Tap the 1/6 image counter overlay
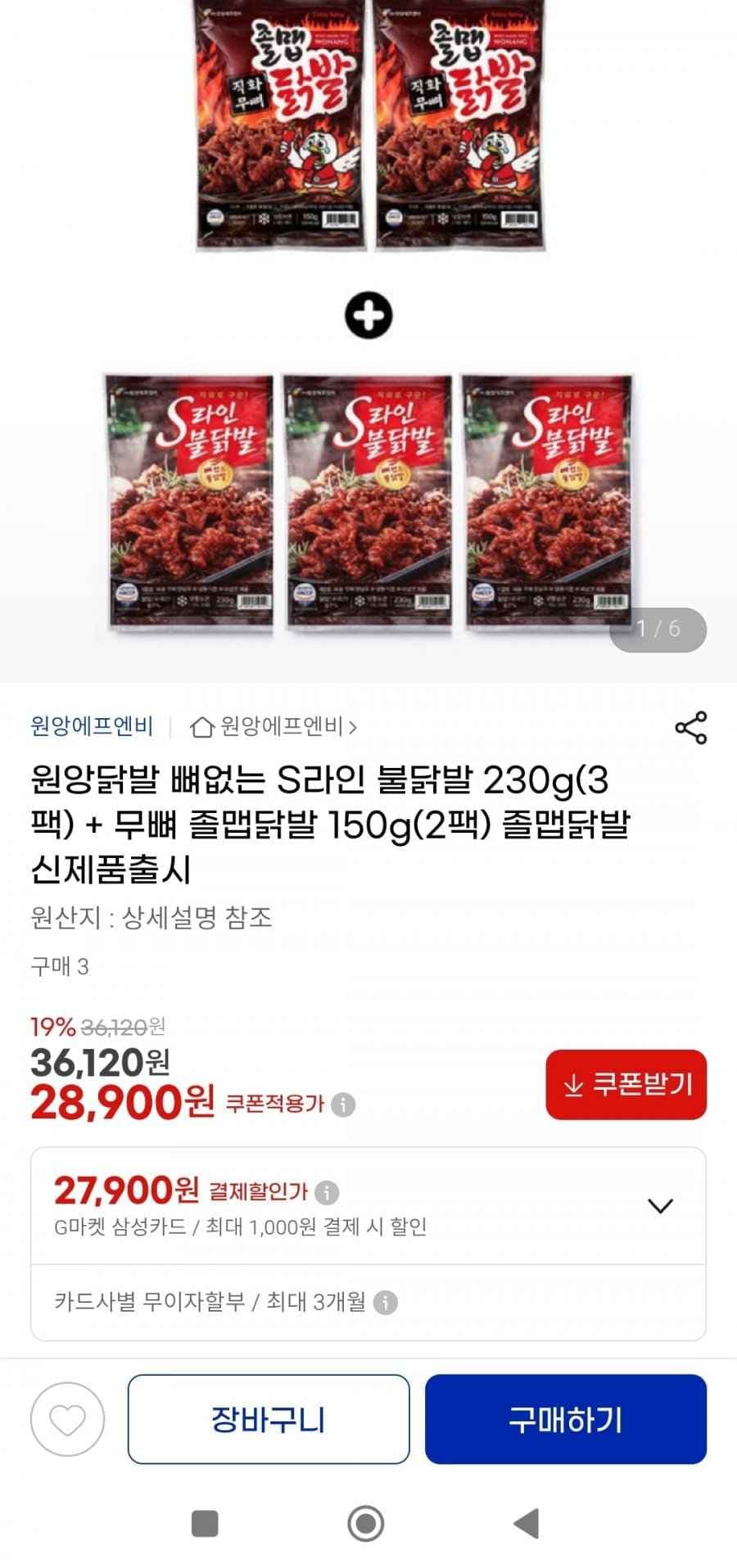Image resolution: width=737 pixels, height=1568 pixels. pos(660,629)
